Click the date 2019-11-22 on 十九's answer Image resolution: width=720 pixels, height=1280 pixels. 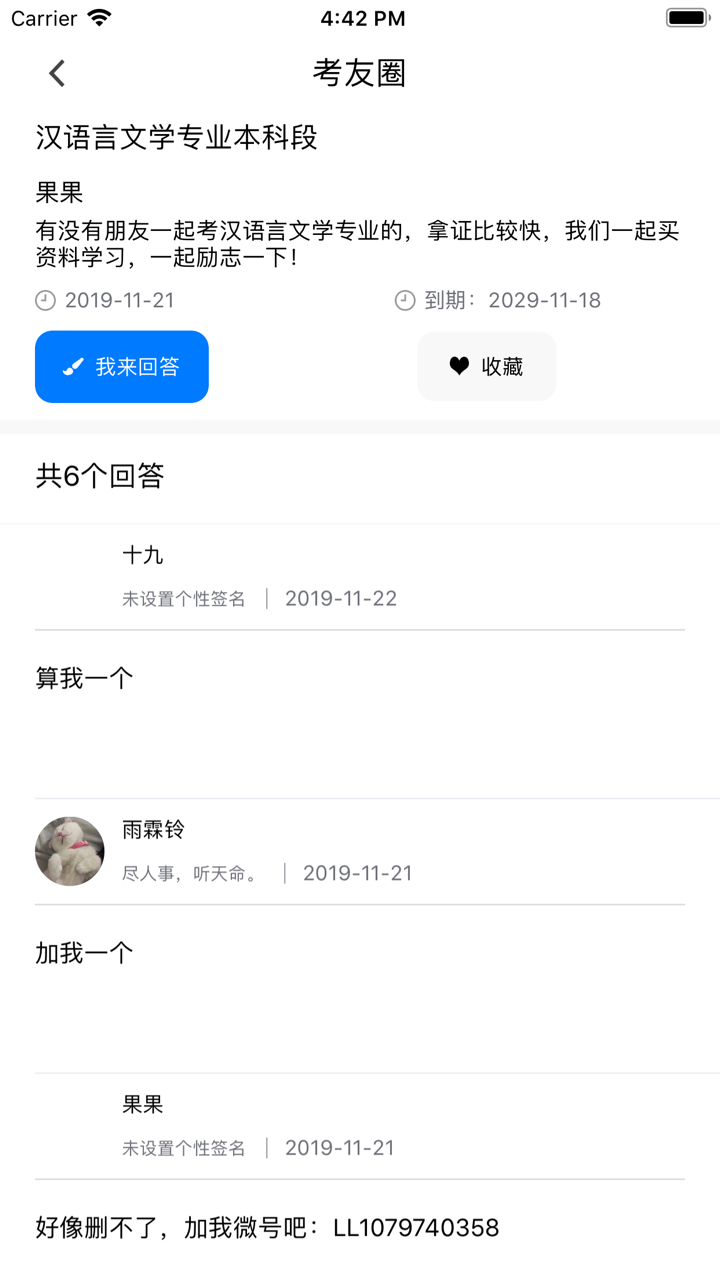tap(341, 598)
